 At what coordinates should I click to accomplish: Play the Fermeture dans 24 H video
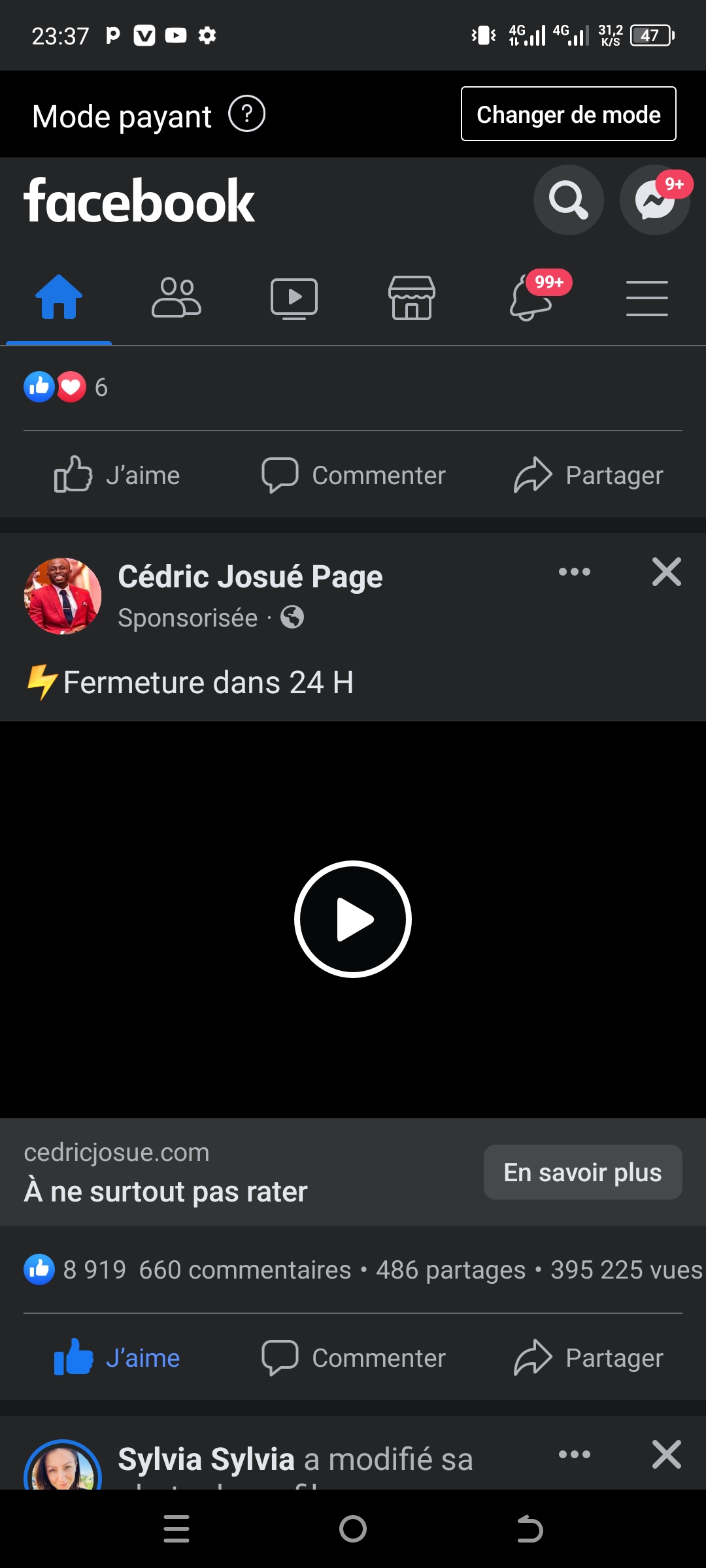click(353, 919)
